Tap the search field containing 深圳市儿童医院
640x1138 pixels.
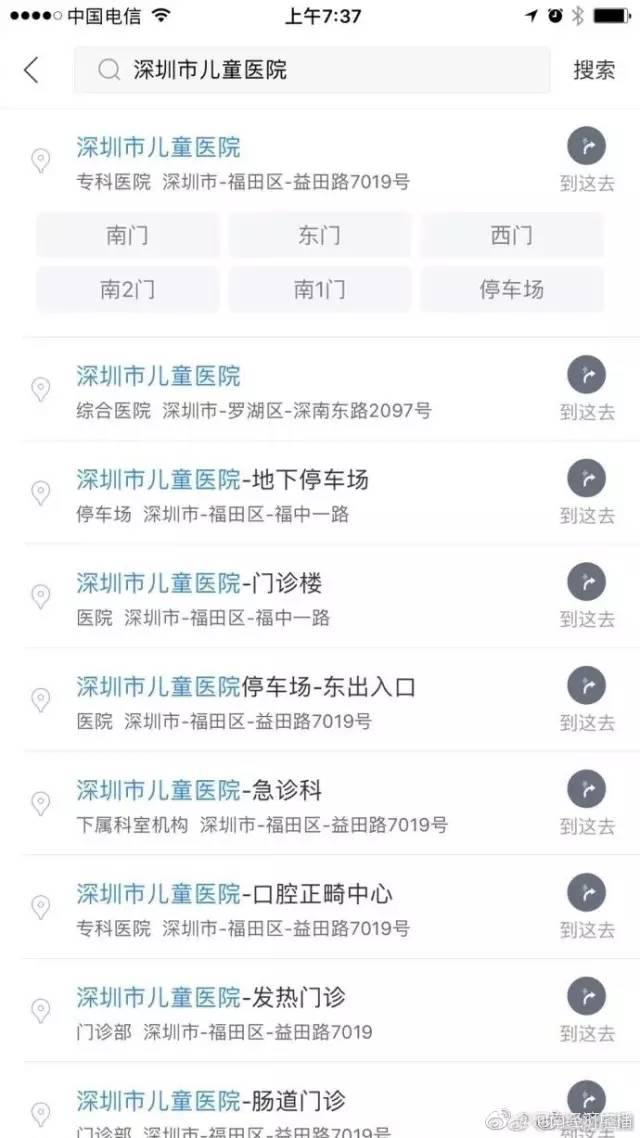(x=312, y=70)
